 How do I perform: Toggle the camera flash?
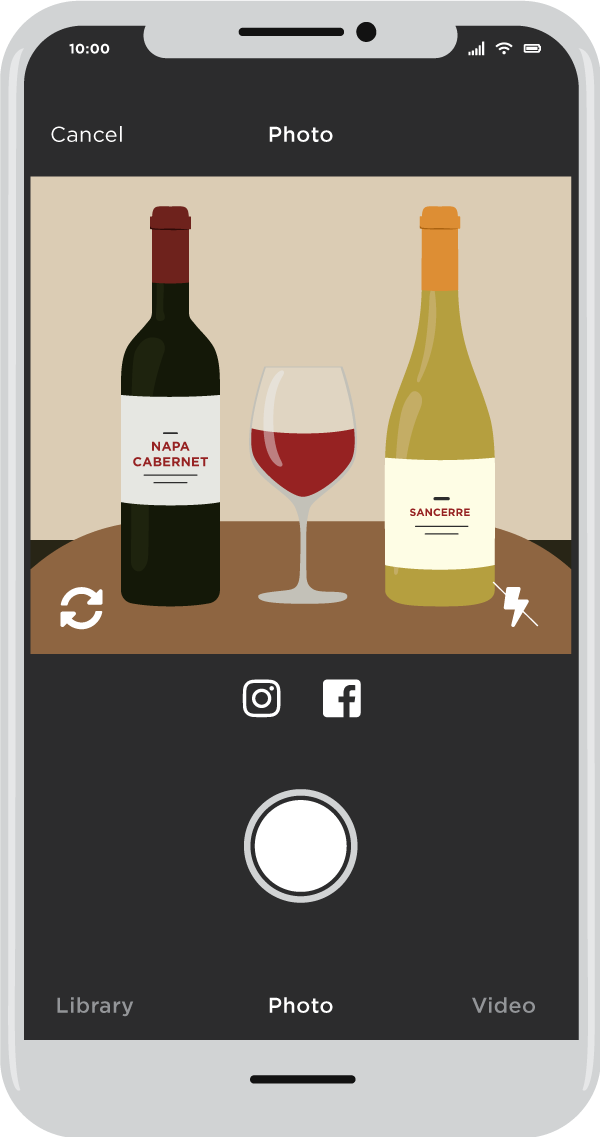coord(516,605)
